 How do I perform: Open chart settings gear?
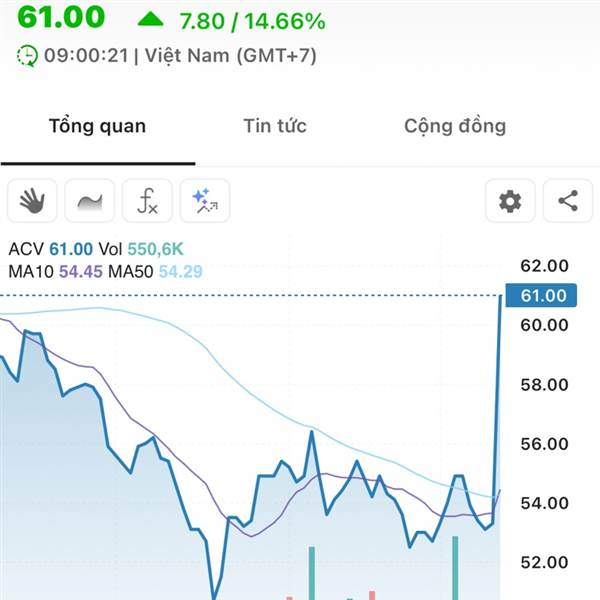click(510, 201)
